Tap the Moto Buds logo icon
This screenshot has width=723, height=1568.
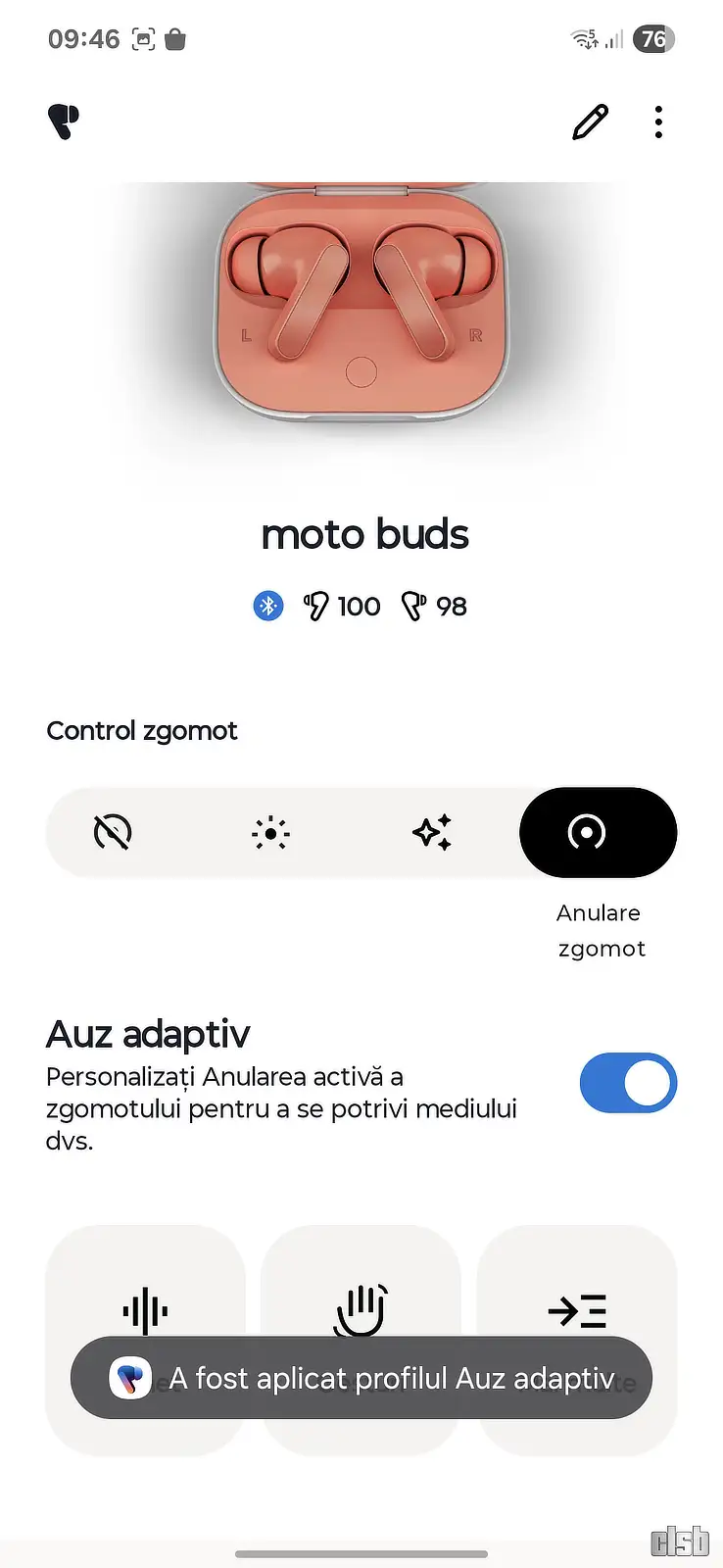coord(64,122)
